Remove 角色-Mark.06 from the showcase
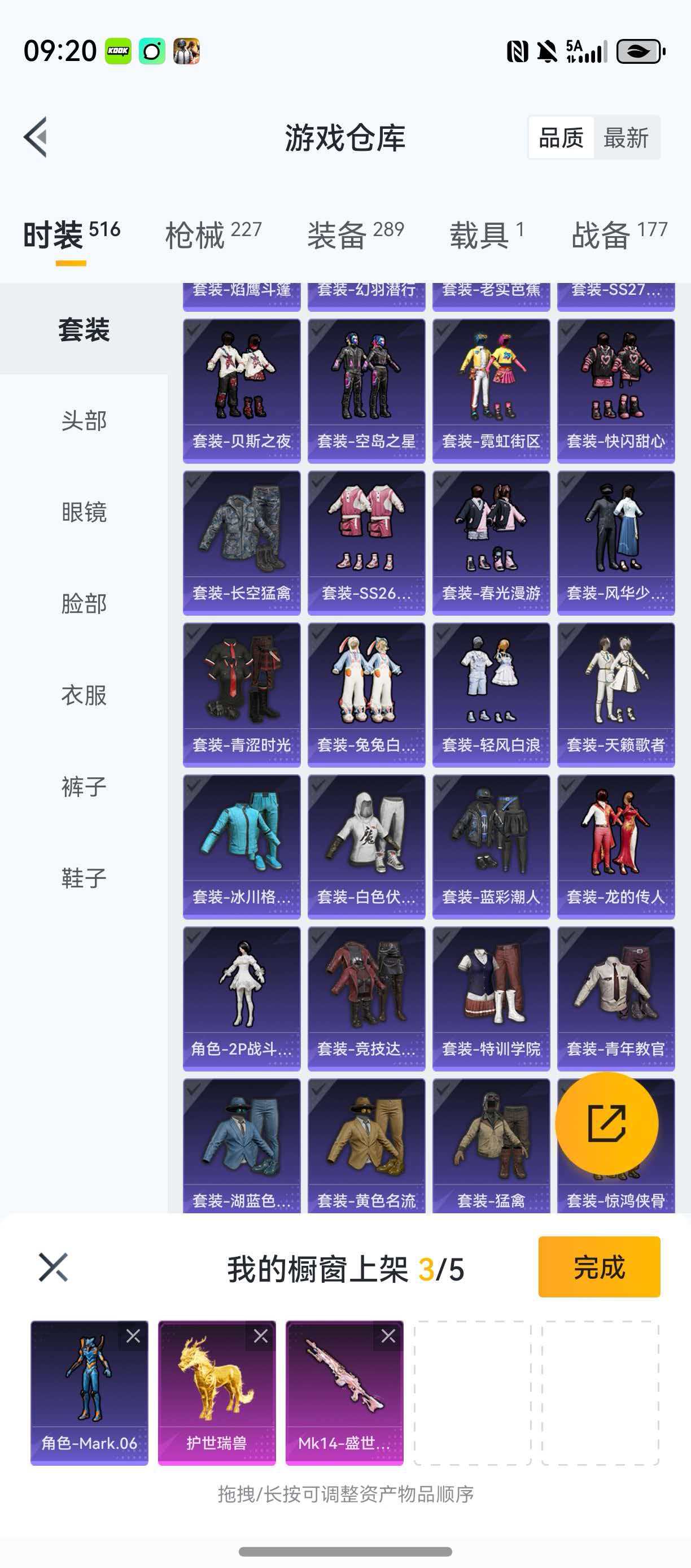This screenshot has width=691, height=1568. point(133,1336)
